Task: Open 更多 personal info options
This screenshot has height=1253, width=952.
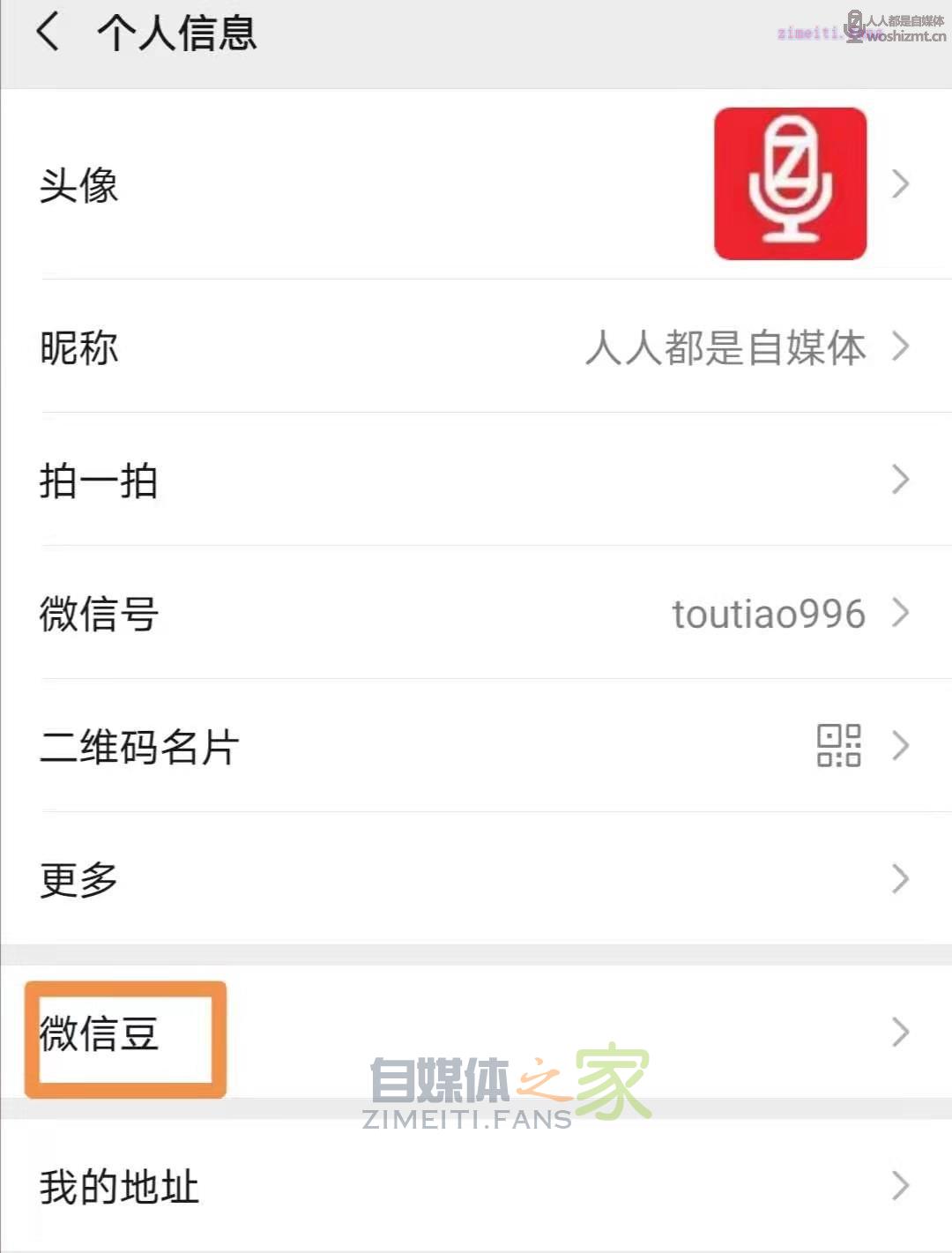Action: [476, 879]
